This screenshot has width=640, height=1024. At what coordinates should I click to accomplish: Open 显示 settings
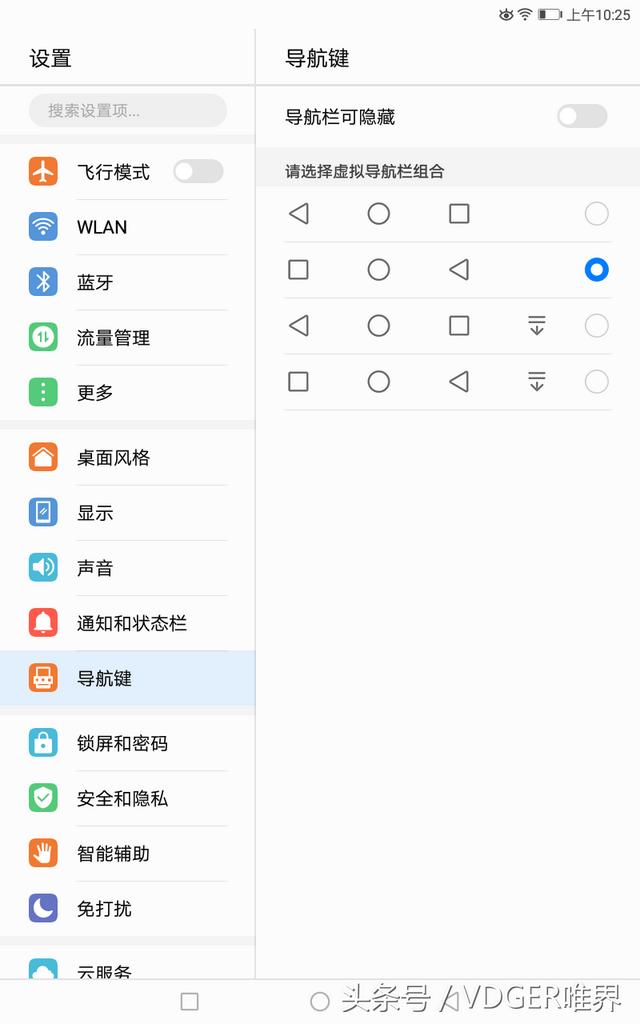tap(127, 513)
